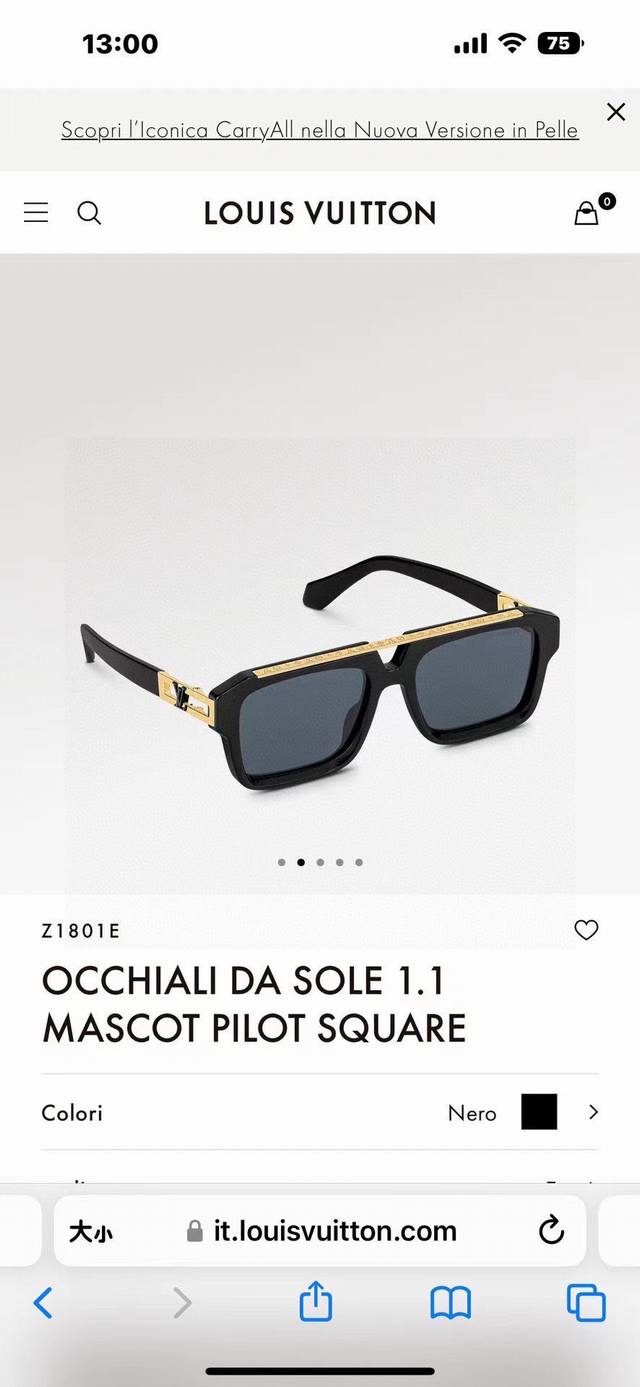Open the hamburger navigation menu

click(36, 212)
